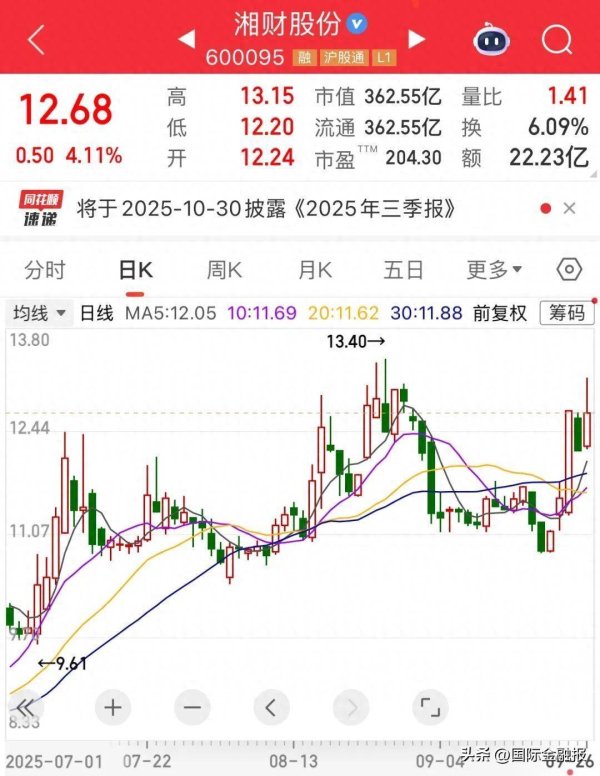Switch to the 五日 tab
The width and height of the screenshot is (600, 776).
tap(403, 270)
